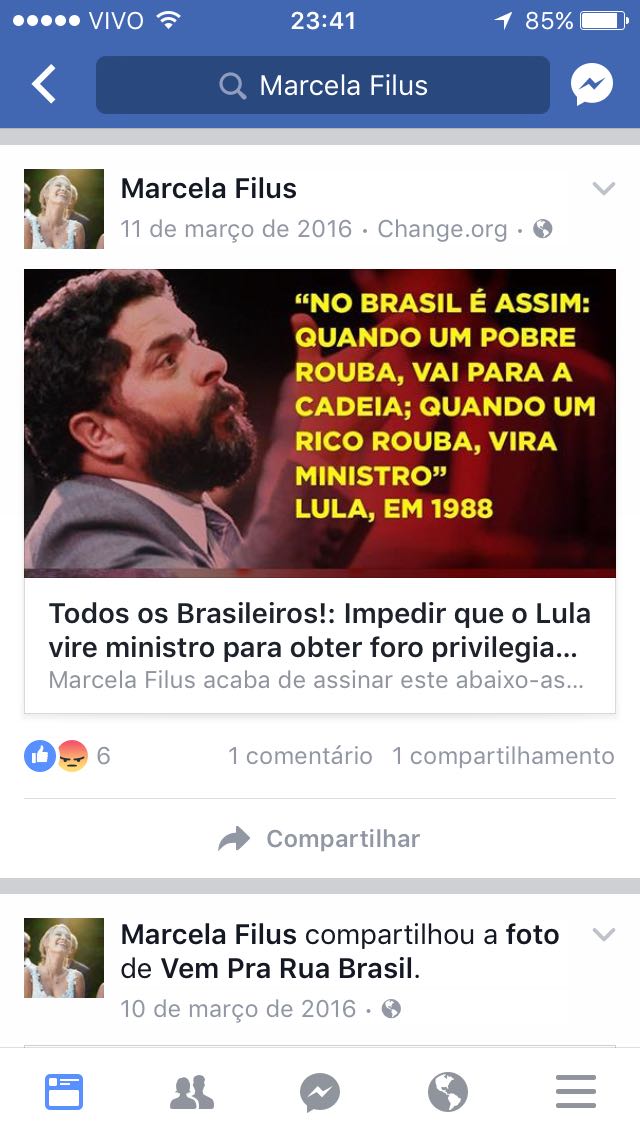Go back with the top-left arrow

pos(43,85)
